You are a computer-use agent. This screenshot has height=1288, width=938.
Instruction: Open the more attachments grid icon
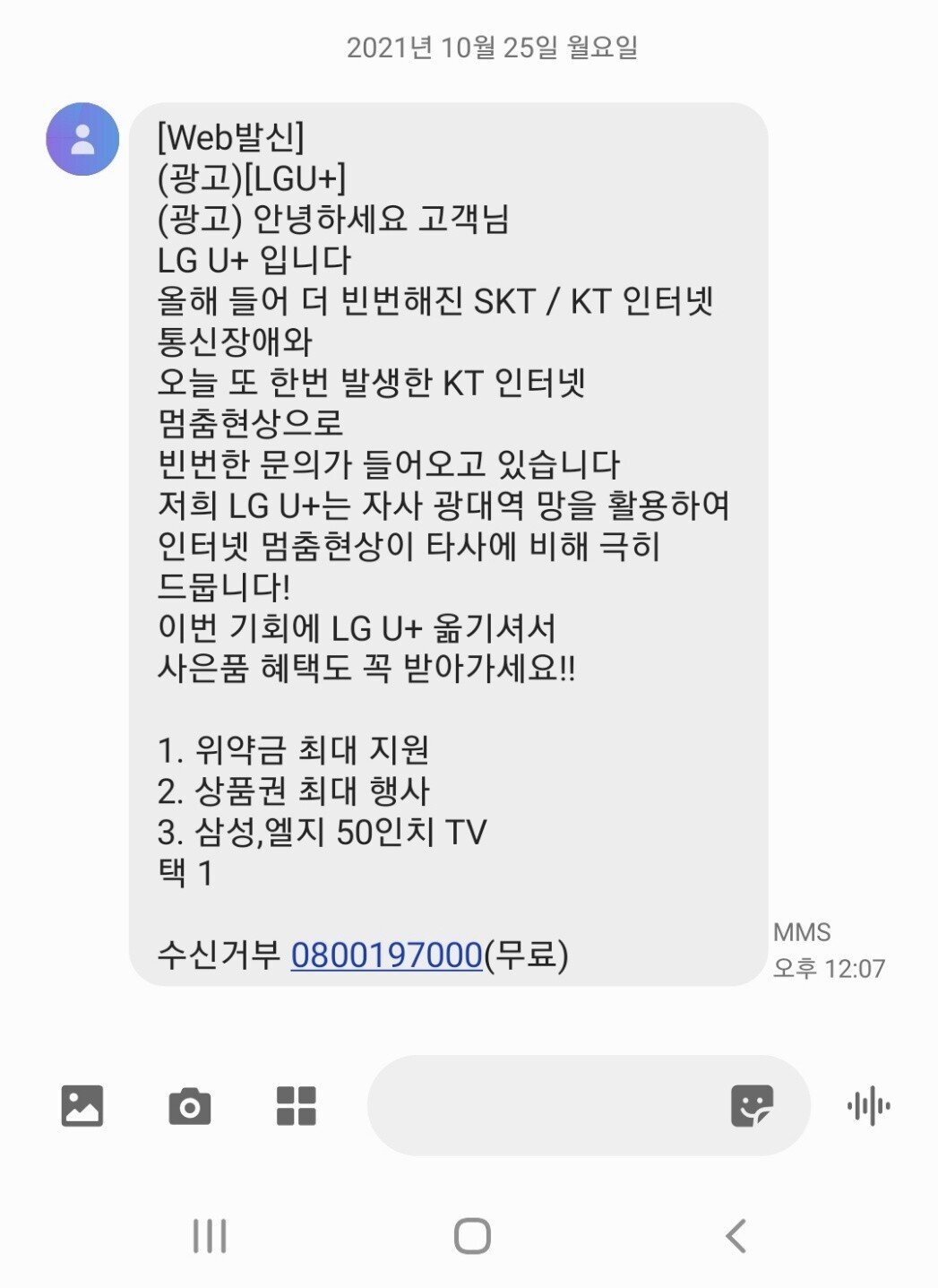click(297, 1105)
